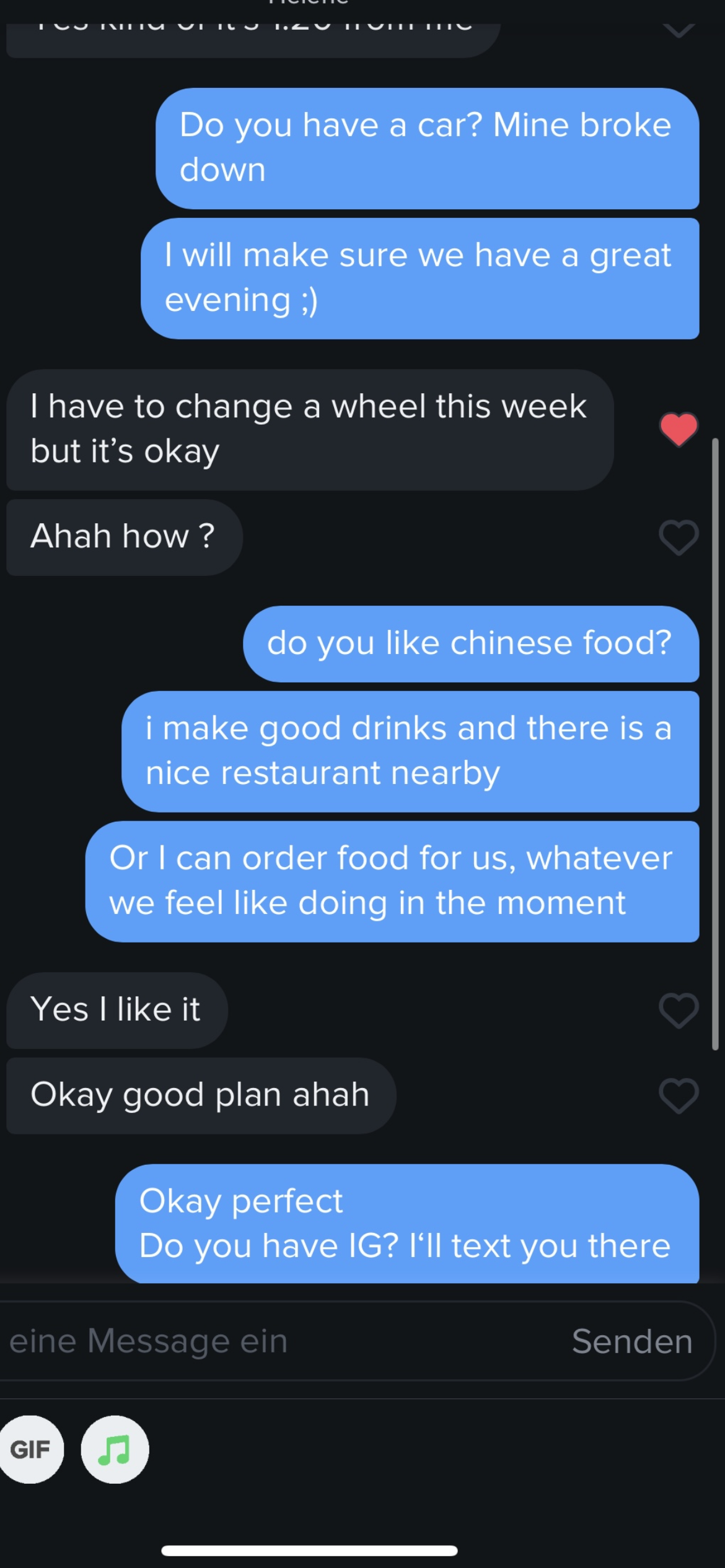Image resolution: width=725 pixels, height=1568 pixels.
Task: Like the "Yes I like it" message
Action: coord(679,1010)
